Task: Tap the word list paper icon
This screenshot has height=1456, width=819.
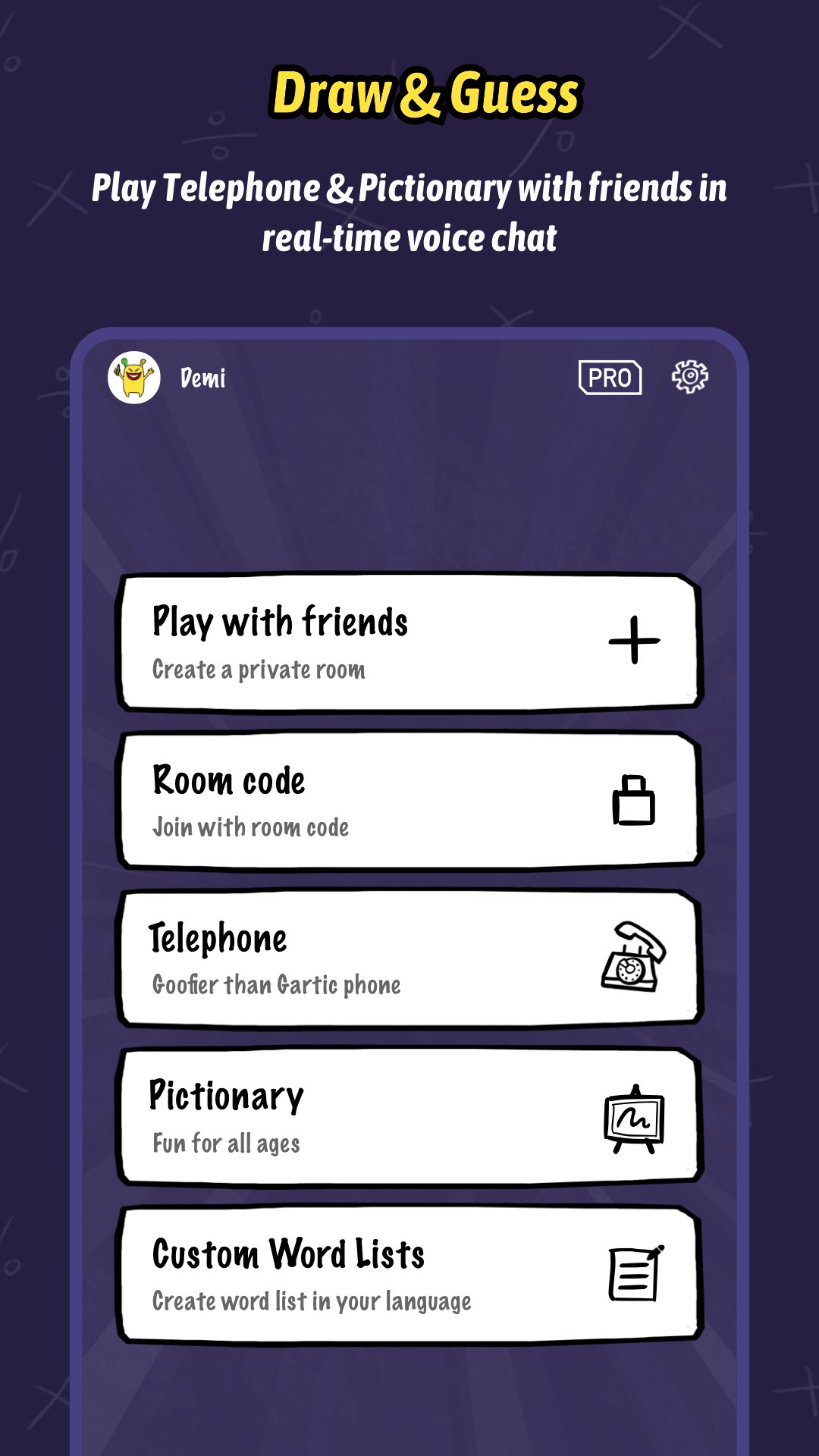Action: [634, 1276]
